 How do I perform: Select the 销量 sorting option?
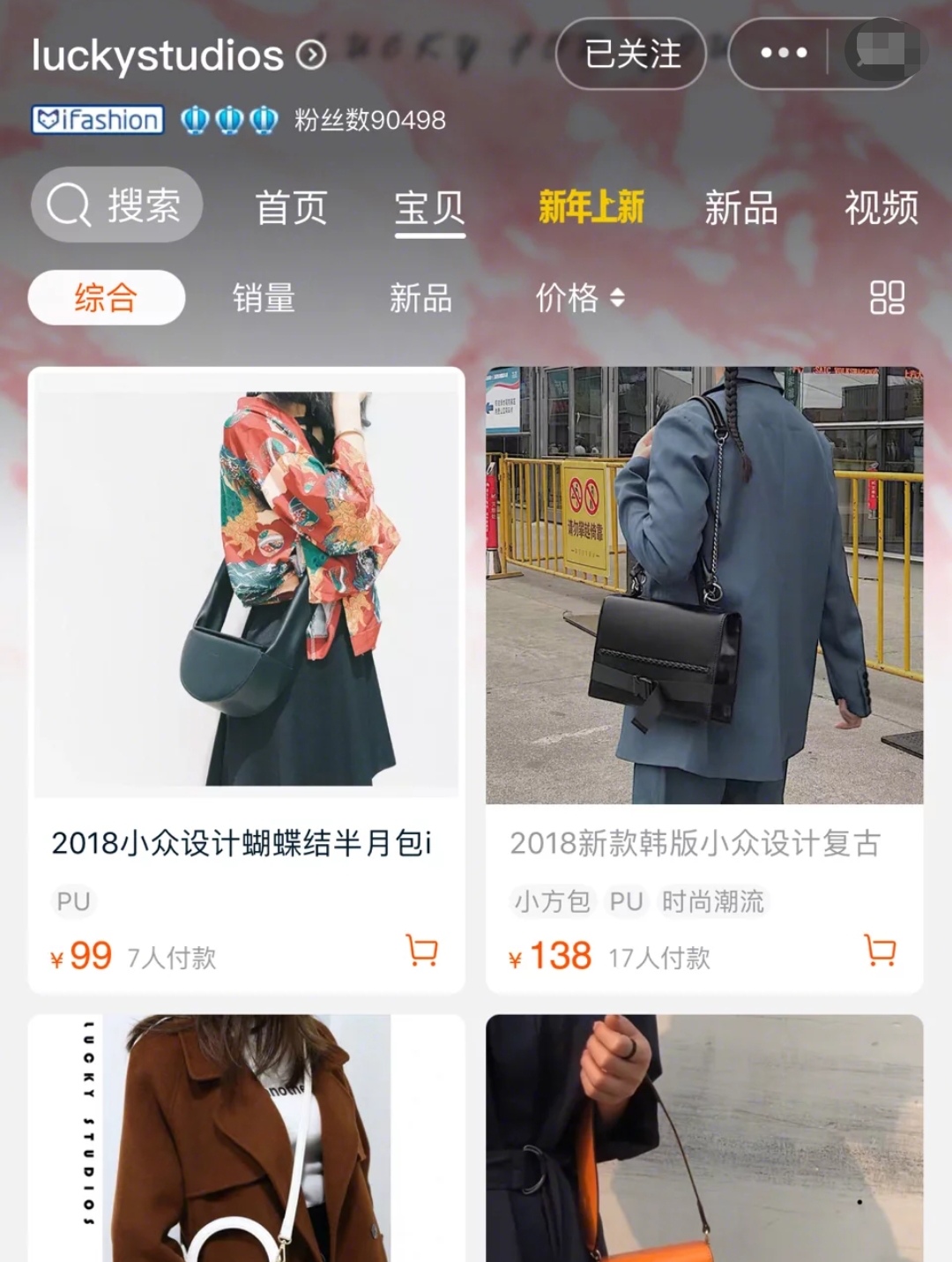(x=264, y=299)
